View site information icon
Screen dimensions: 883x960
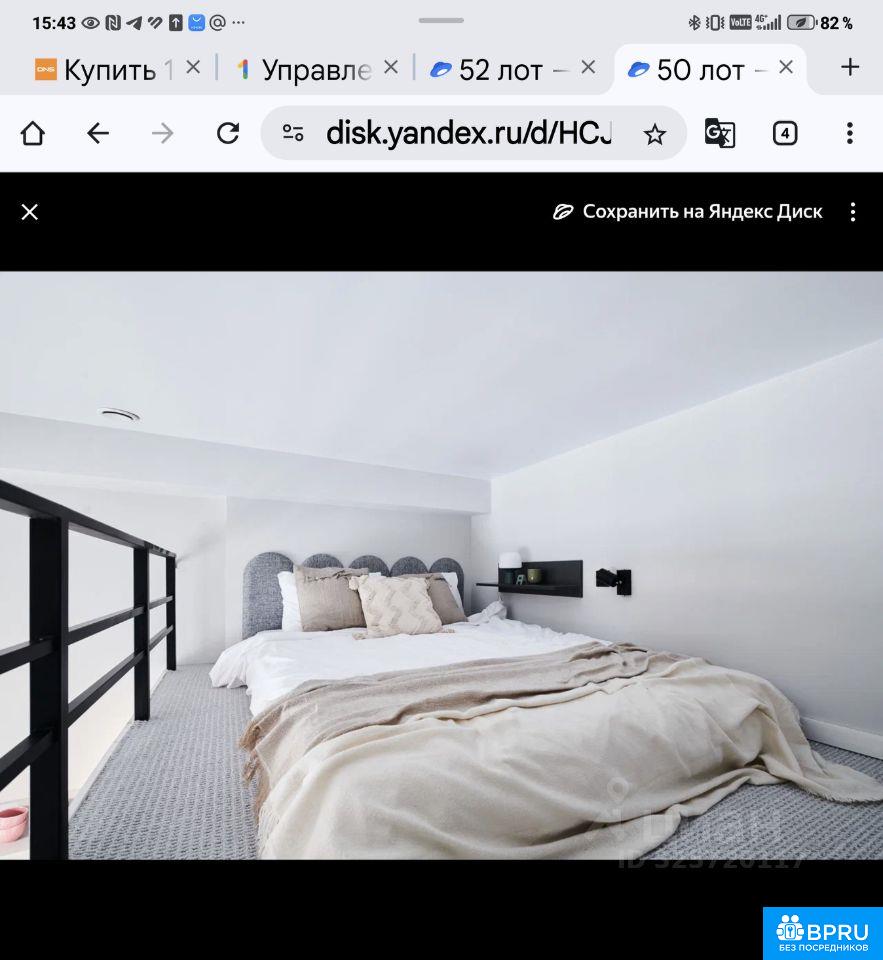293,133
